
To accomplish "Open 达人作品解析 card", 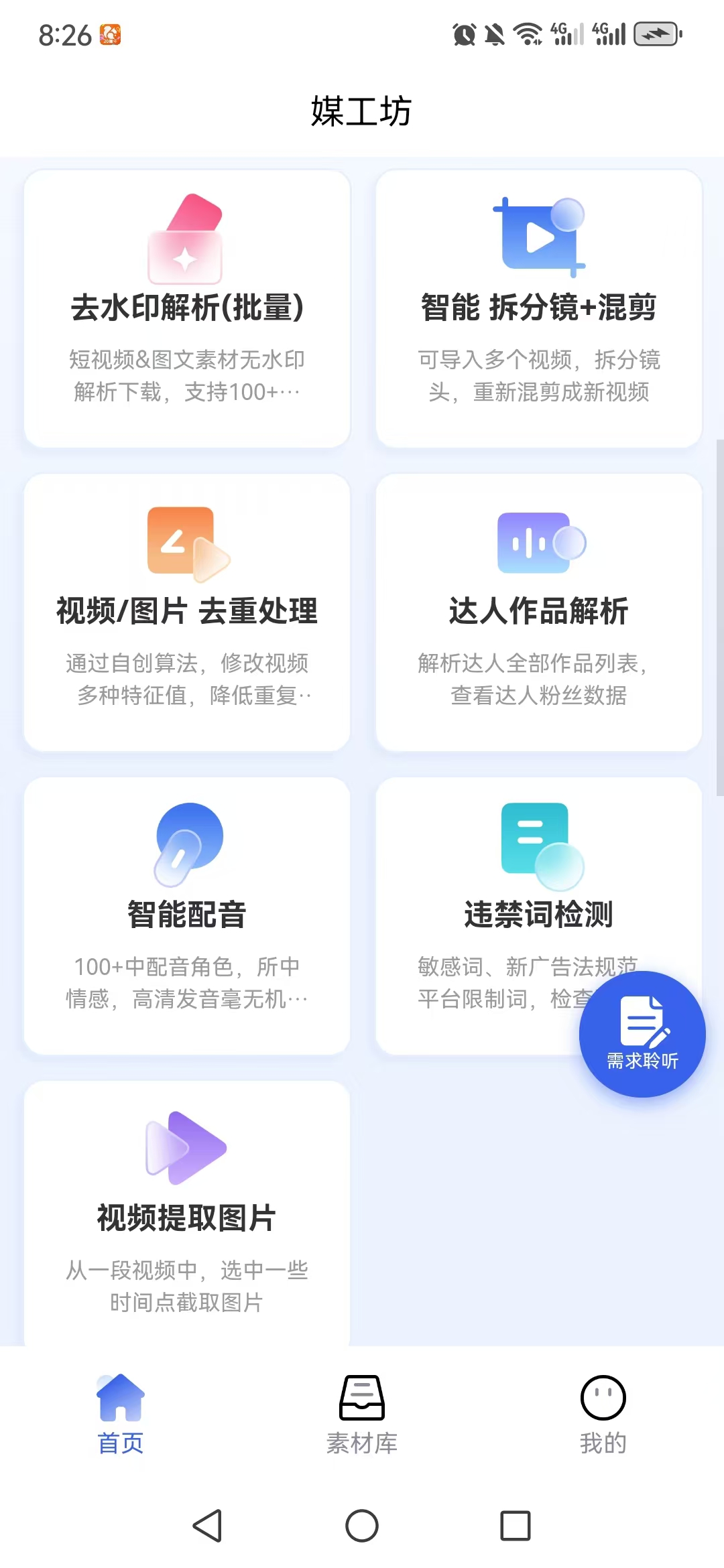I will tap(539, 612).
